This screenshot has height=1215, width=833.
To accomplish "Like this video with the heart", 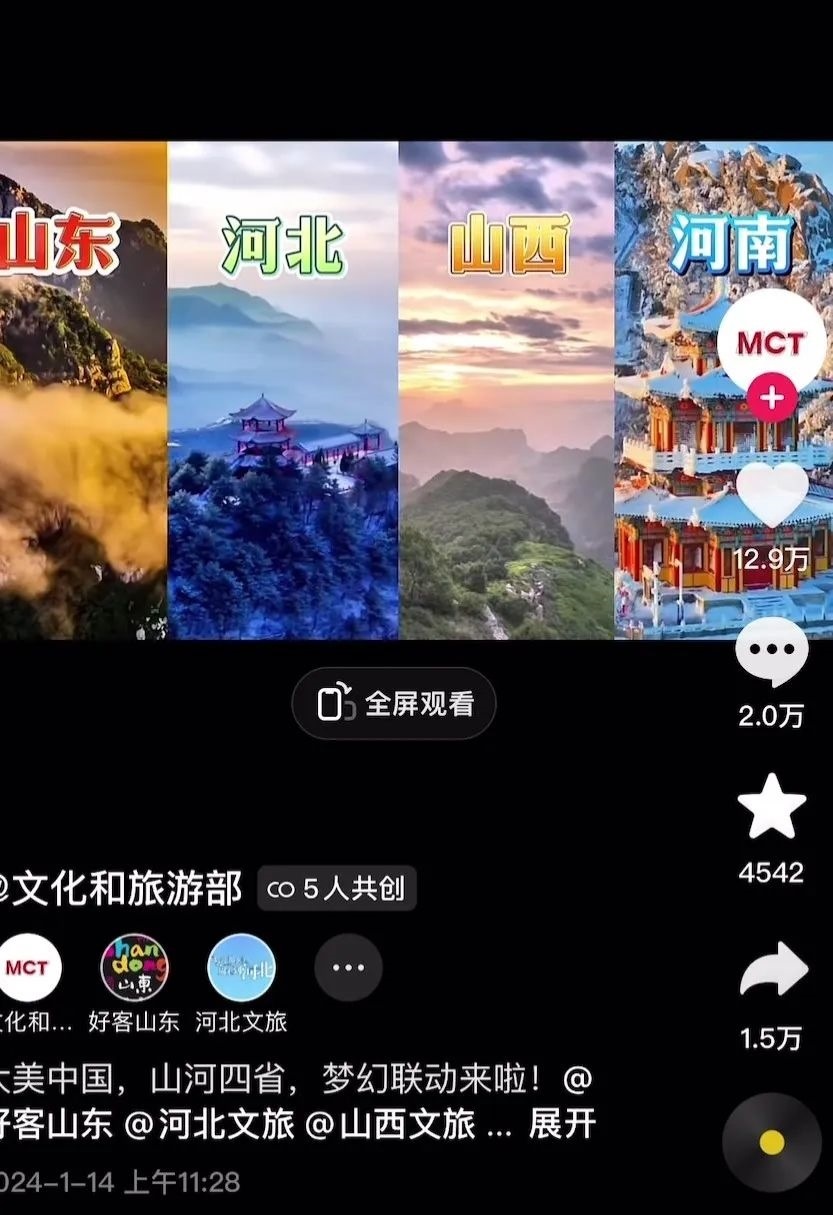I will click(771, 495).
